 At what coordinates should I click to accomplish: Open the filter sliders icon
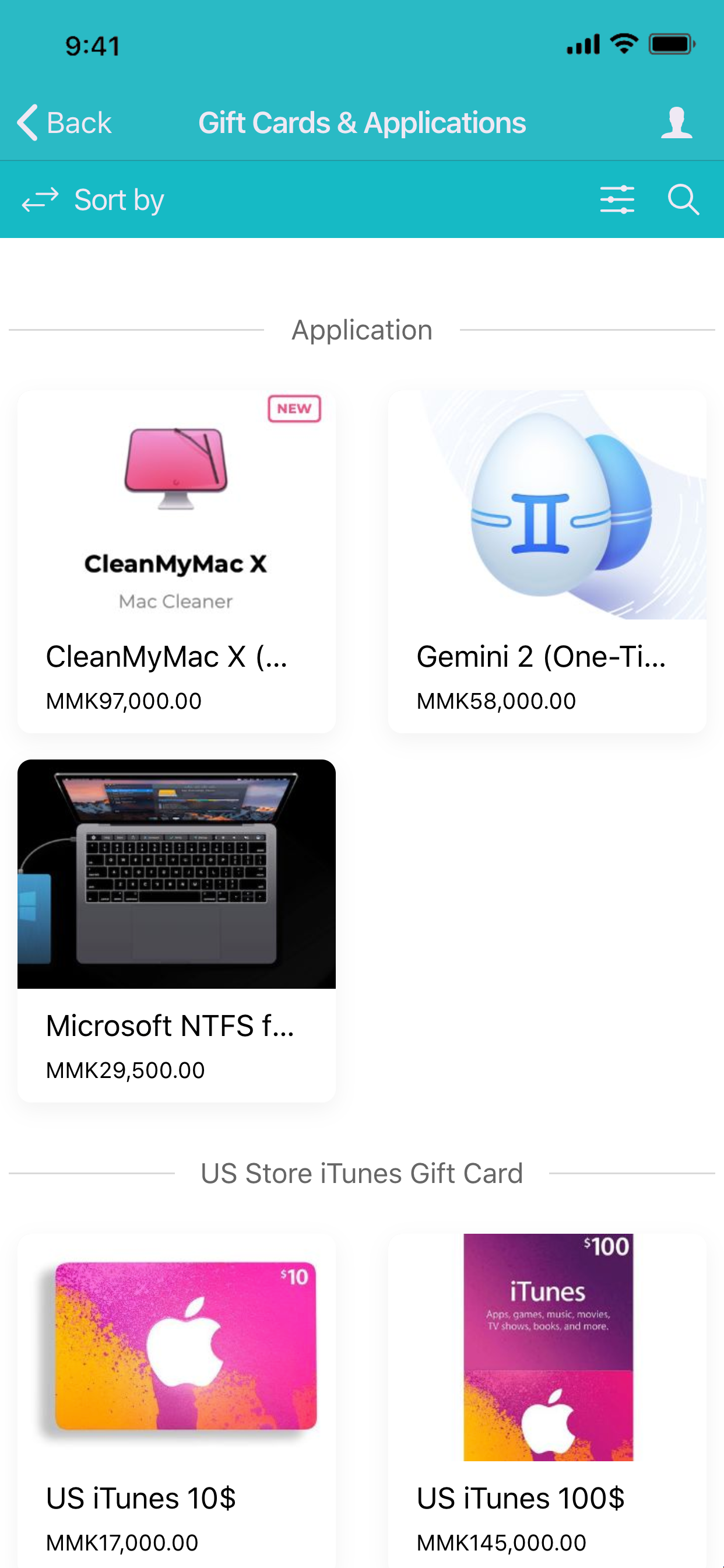[x=617, y=199]
